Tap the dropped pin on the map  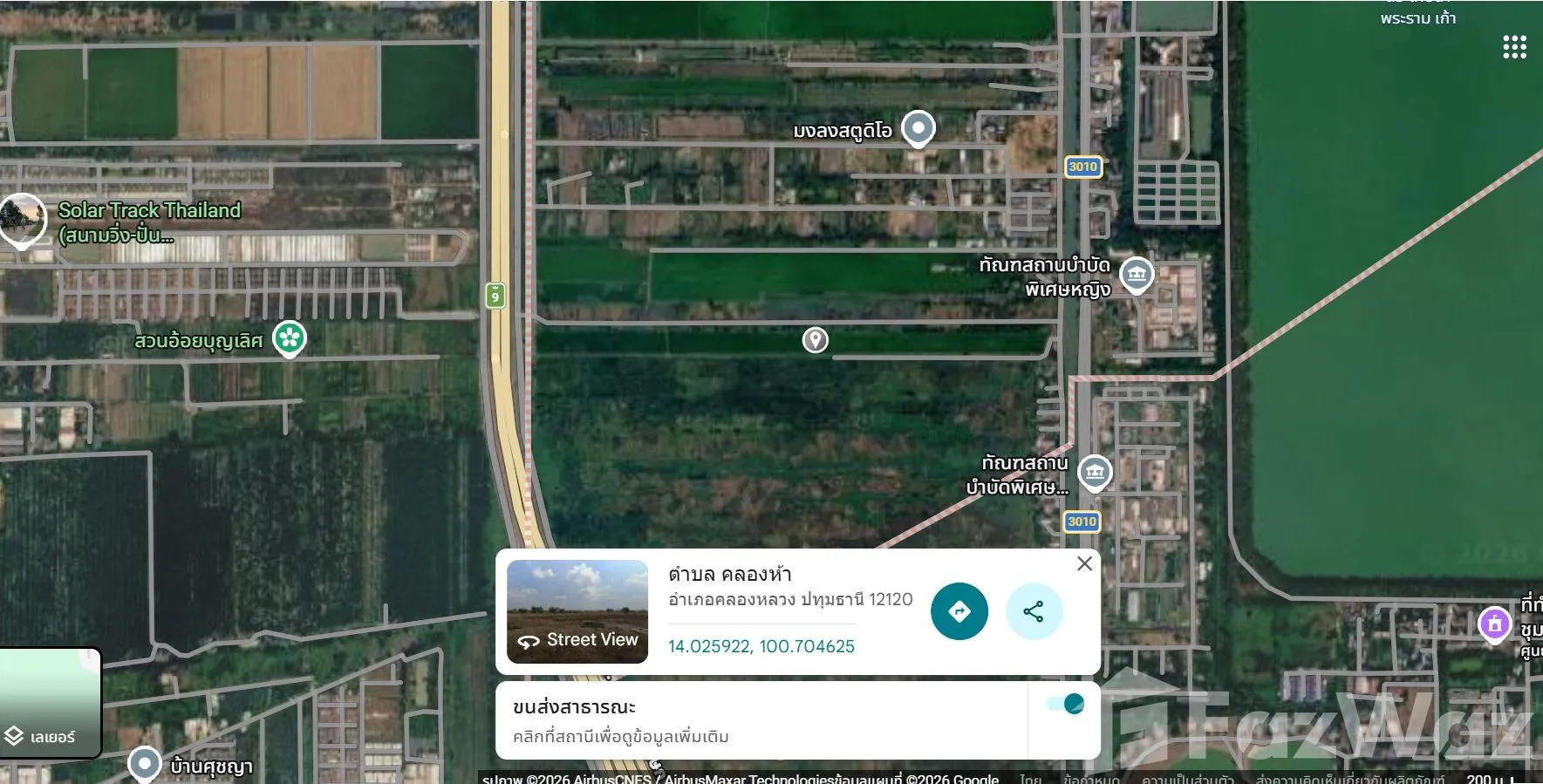815,340
